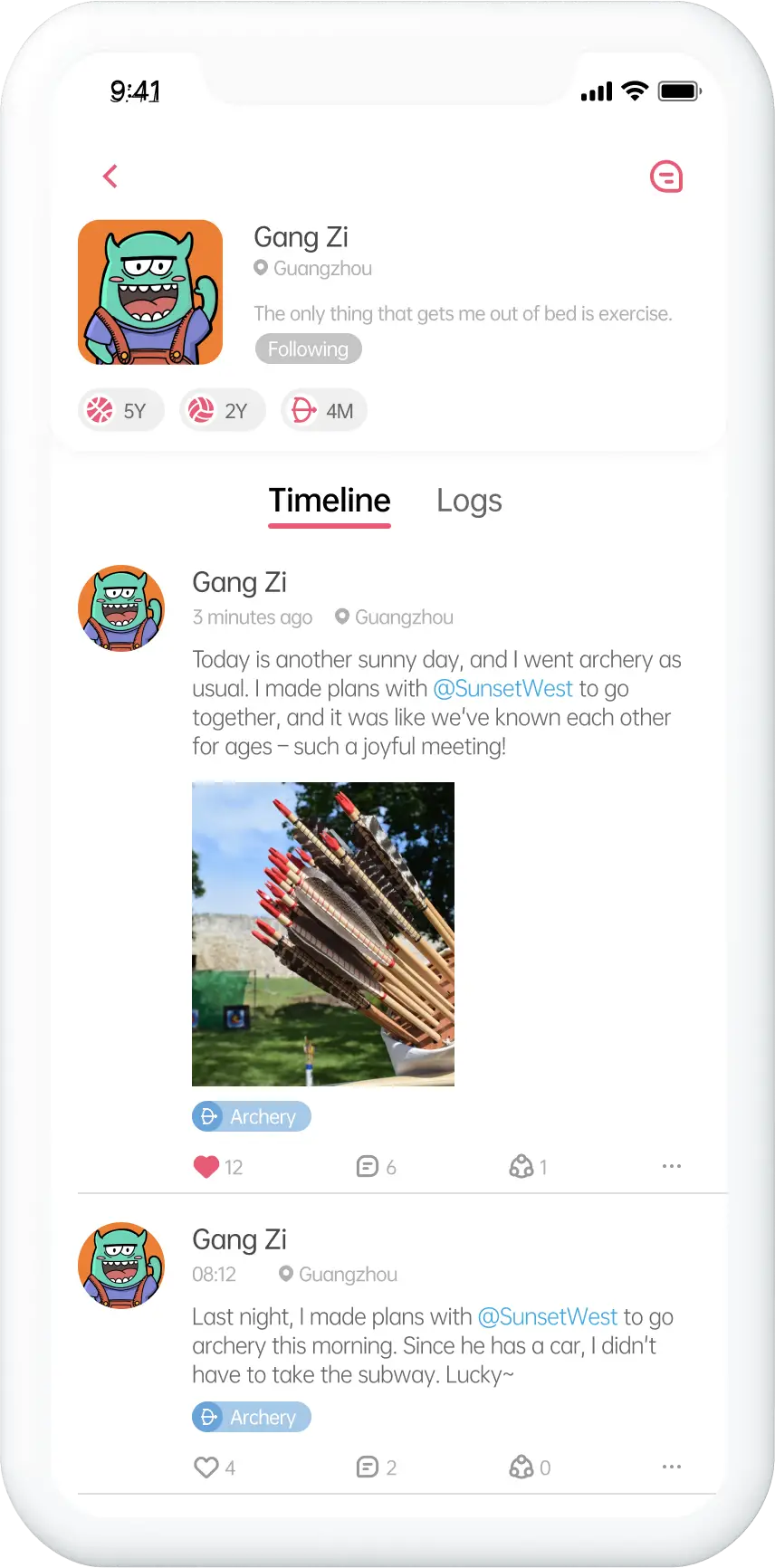Open the 5Y basketball sport chip
The height and width of the screenshot is (1568, 775).
(120, 411)
